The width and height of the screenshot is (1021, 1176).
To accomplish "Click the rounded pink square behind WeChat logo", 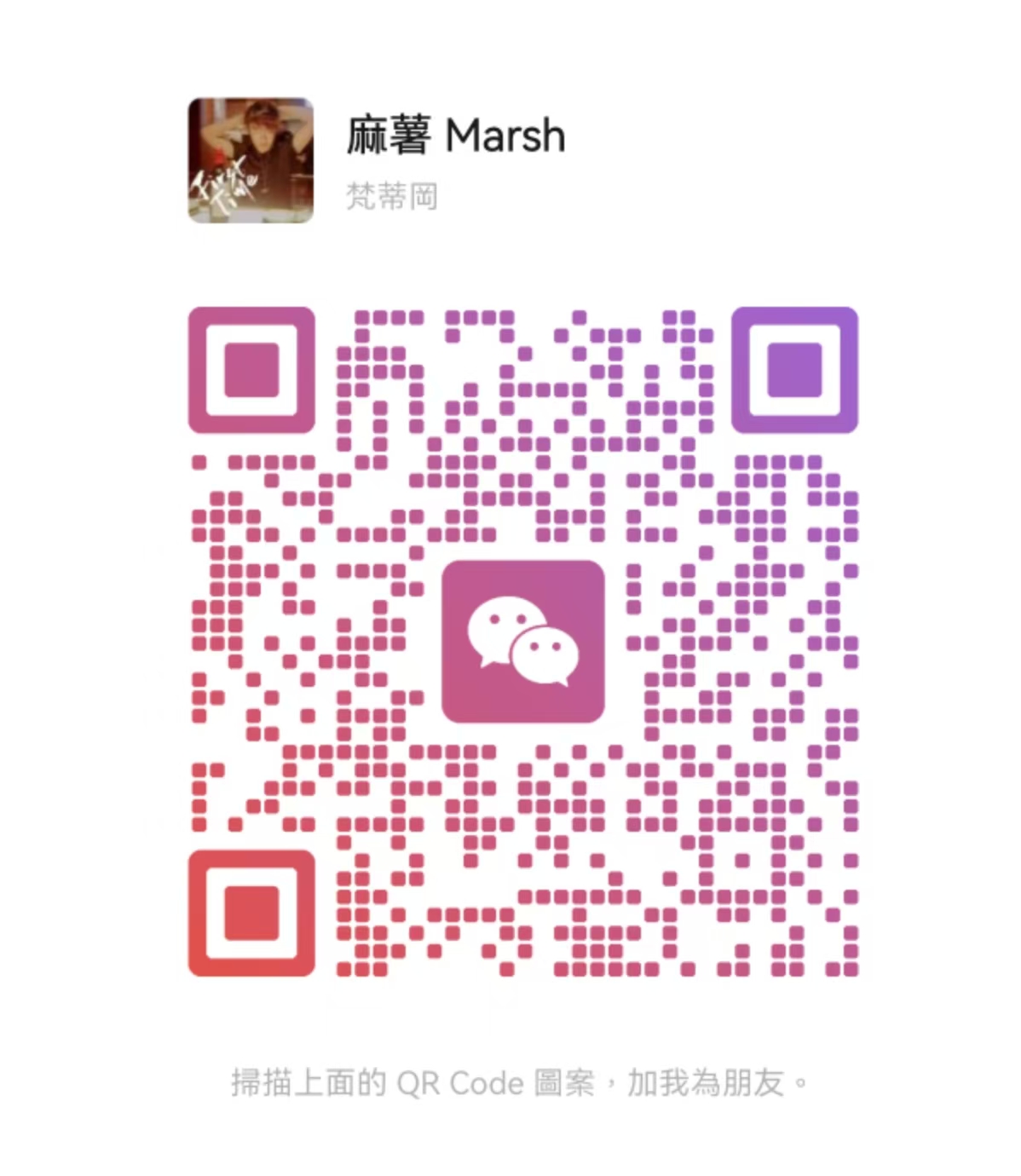I will pos(522,640).
